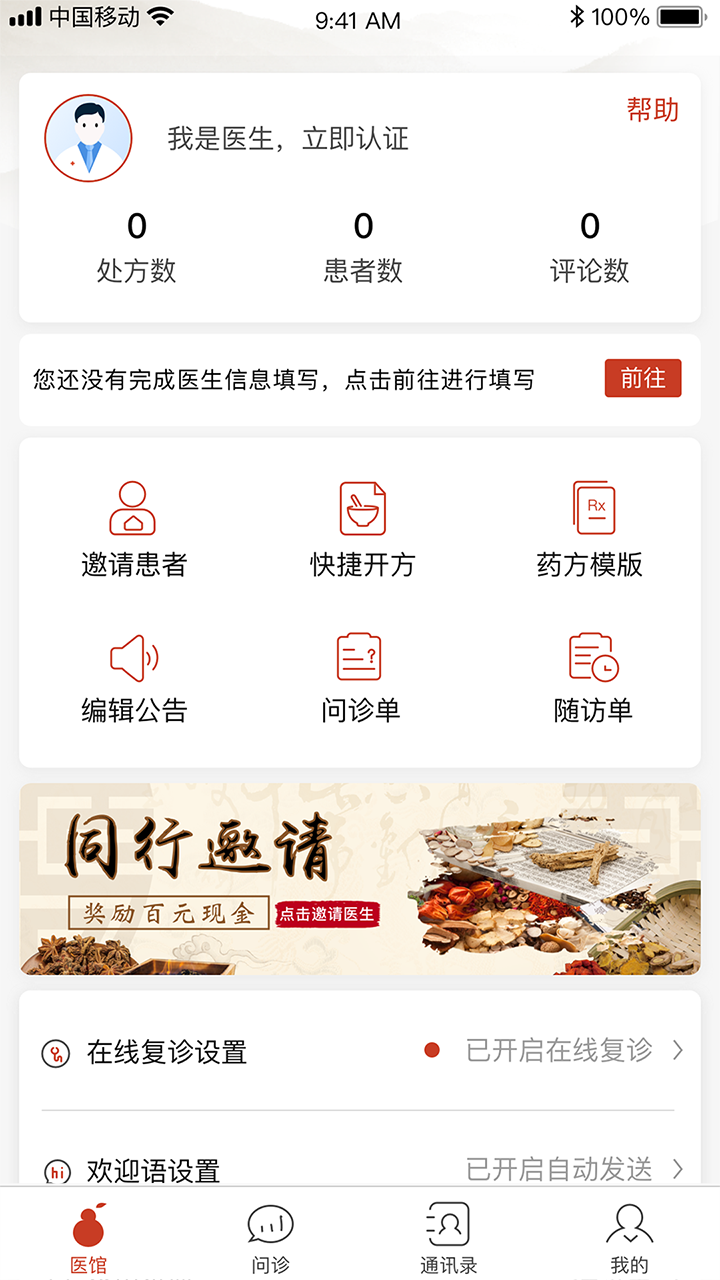Screen dimensions: 720x1280
Task: Switch to the 医馆 tab
Action: coord(89,1238)
